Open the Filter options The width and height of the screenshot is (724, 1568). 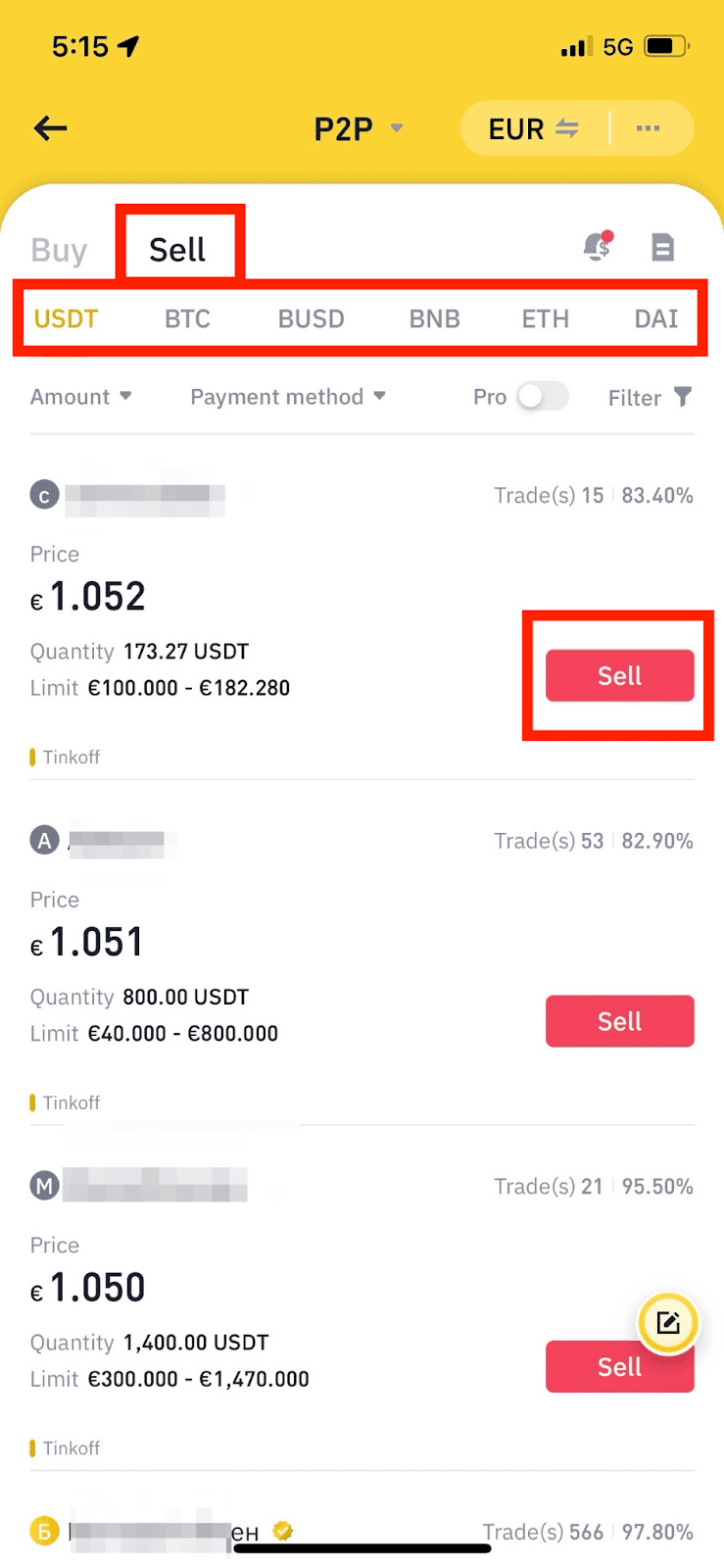[x=650, y=398]
